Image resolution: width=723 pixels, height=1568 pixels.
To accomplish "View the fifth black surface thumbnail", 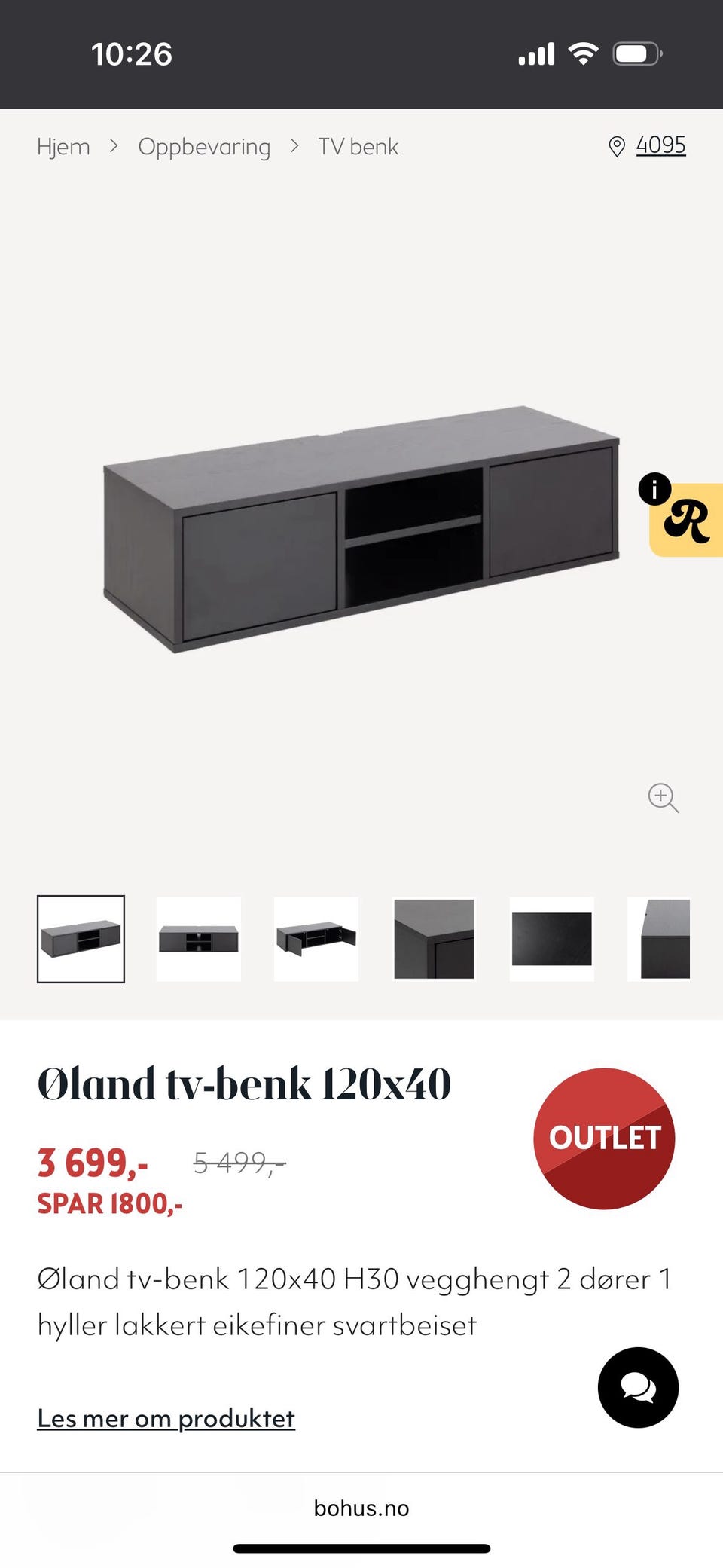I will [x=552, y=939].
